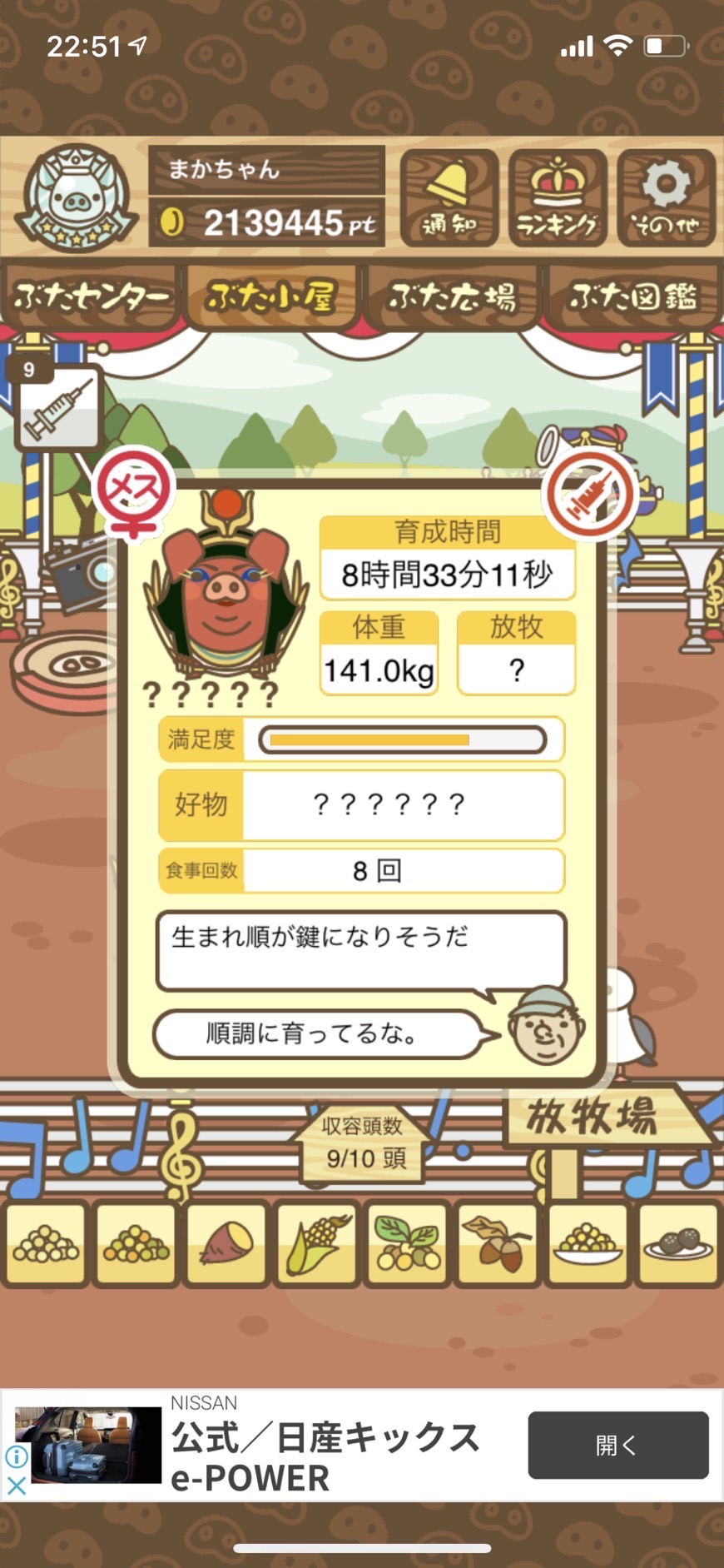Viewport: 724px width, 1568px height.
Task: Close the ad banner with X
Action: coord(16,1486)
